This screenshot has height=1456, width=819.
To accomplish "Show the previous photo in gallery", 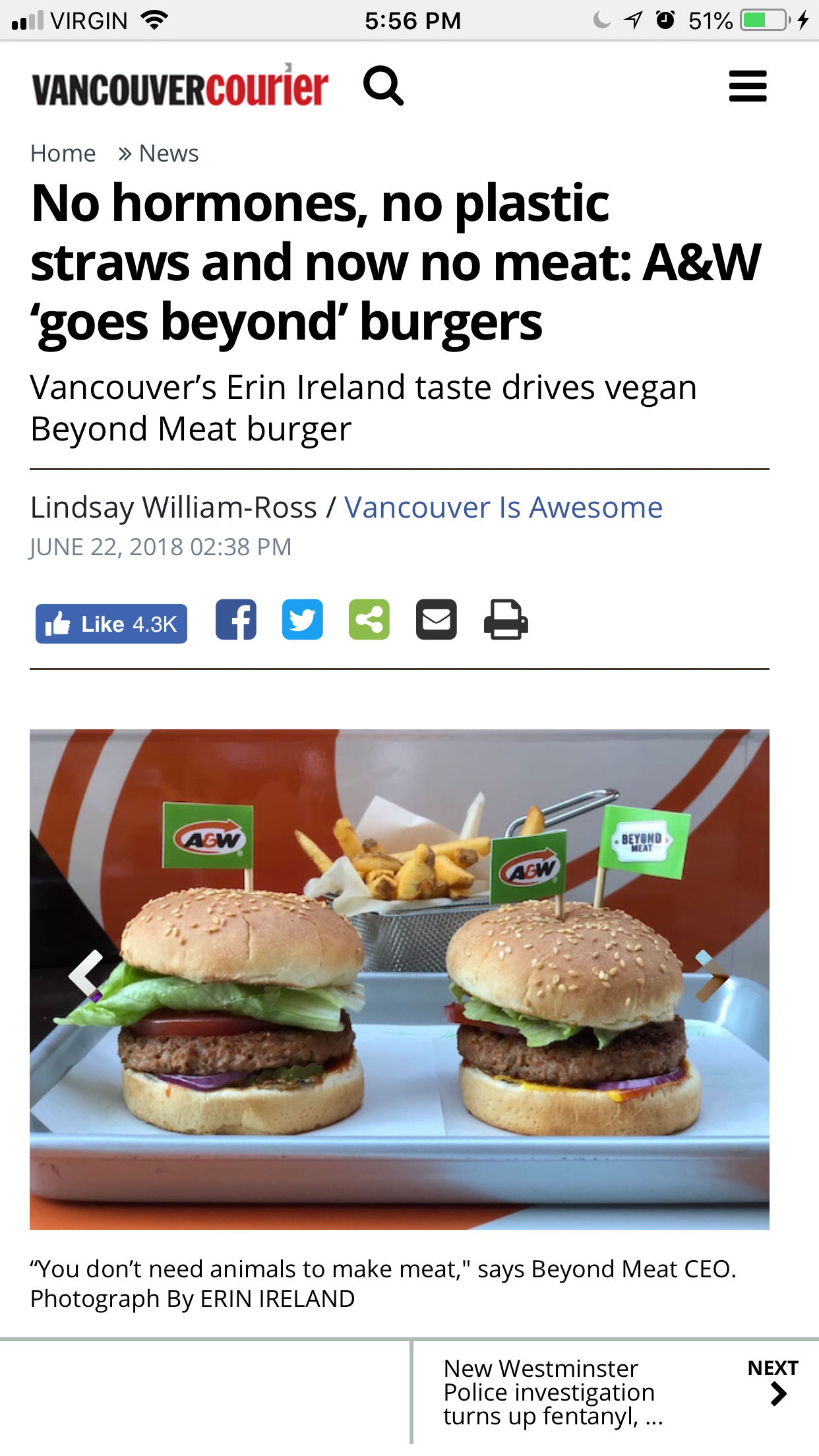I will click(x=86, y=976).
